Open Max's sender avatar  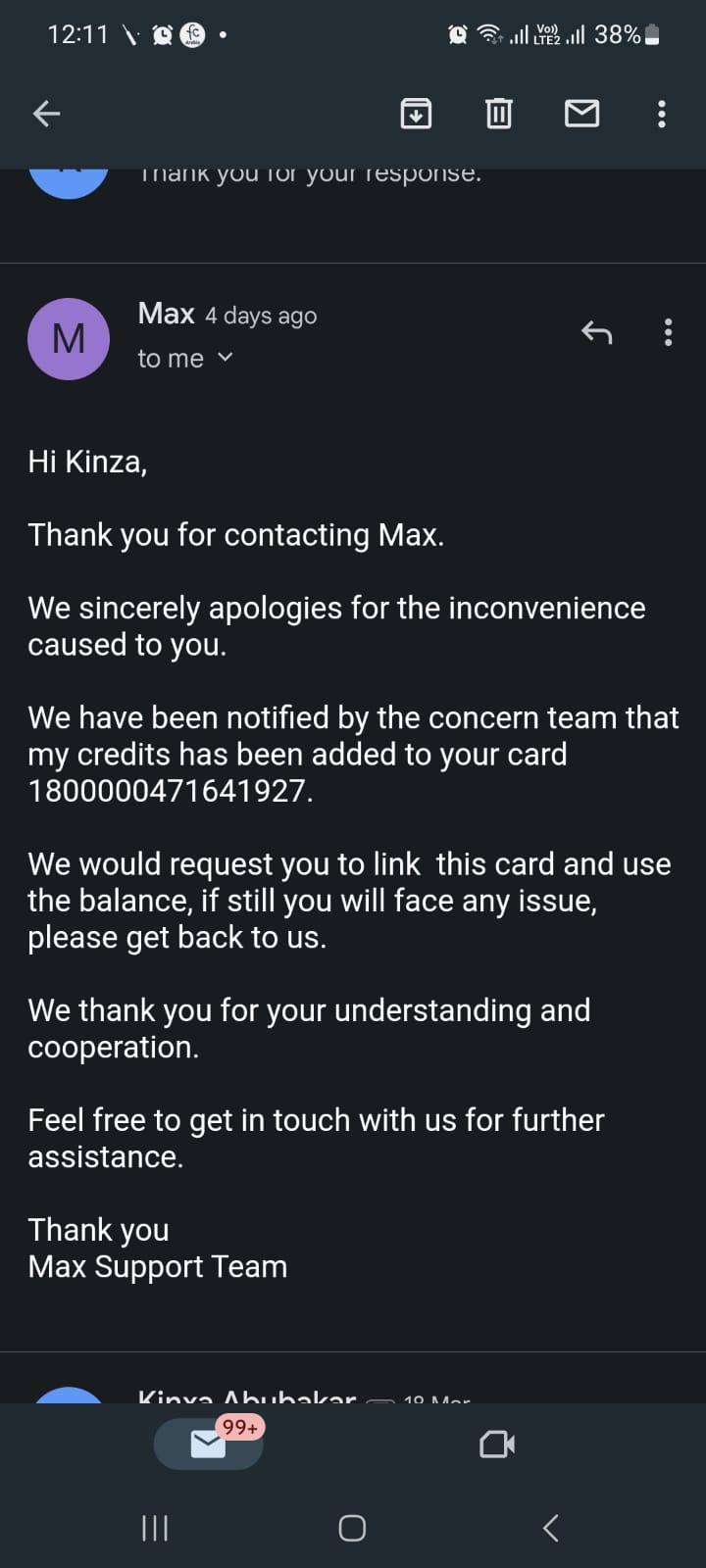pos(69,339)
